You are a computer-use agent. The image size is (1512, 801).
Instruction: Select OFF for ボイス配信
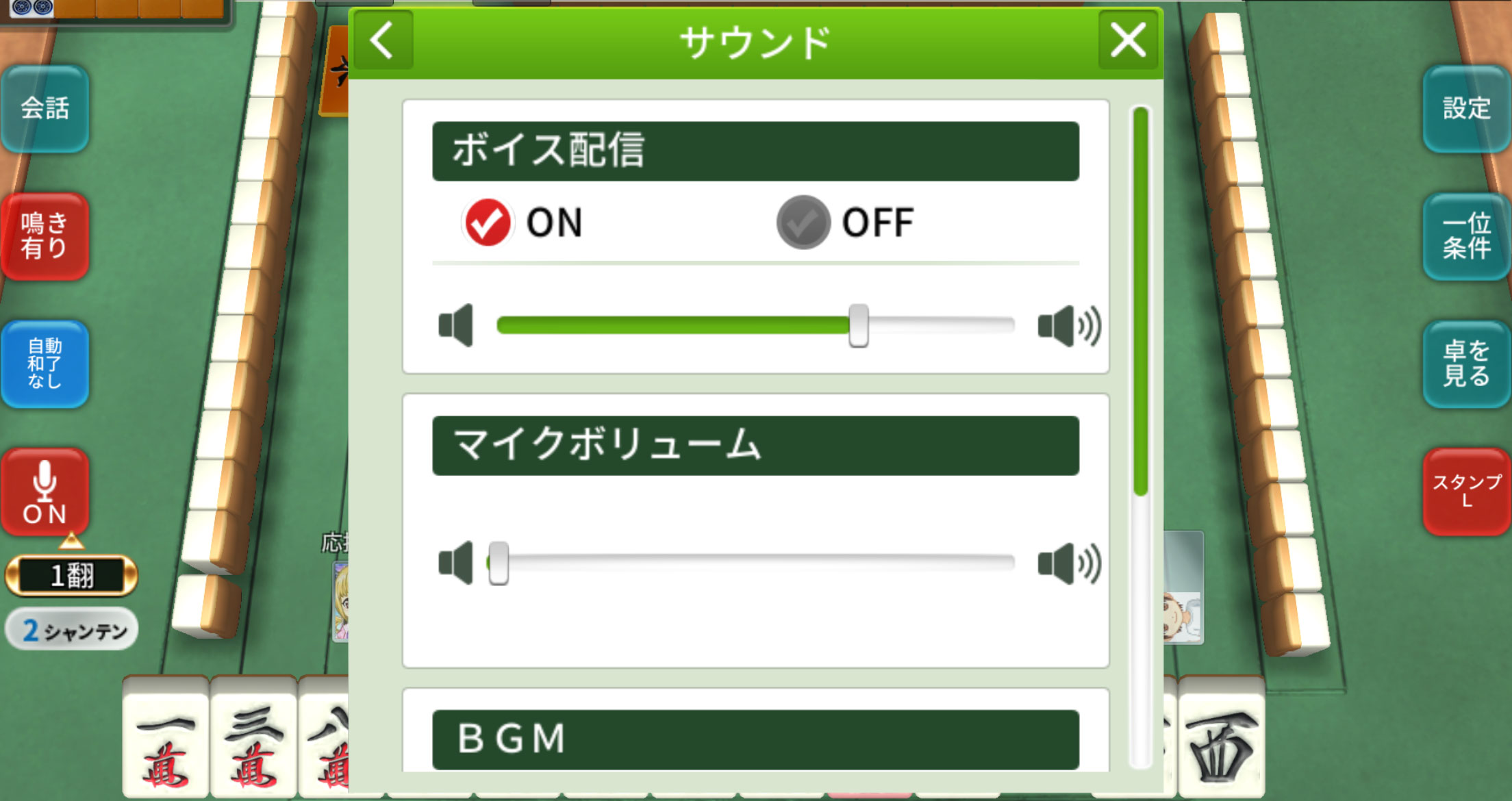[803, 222]
